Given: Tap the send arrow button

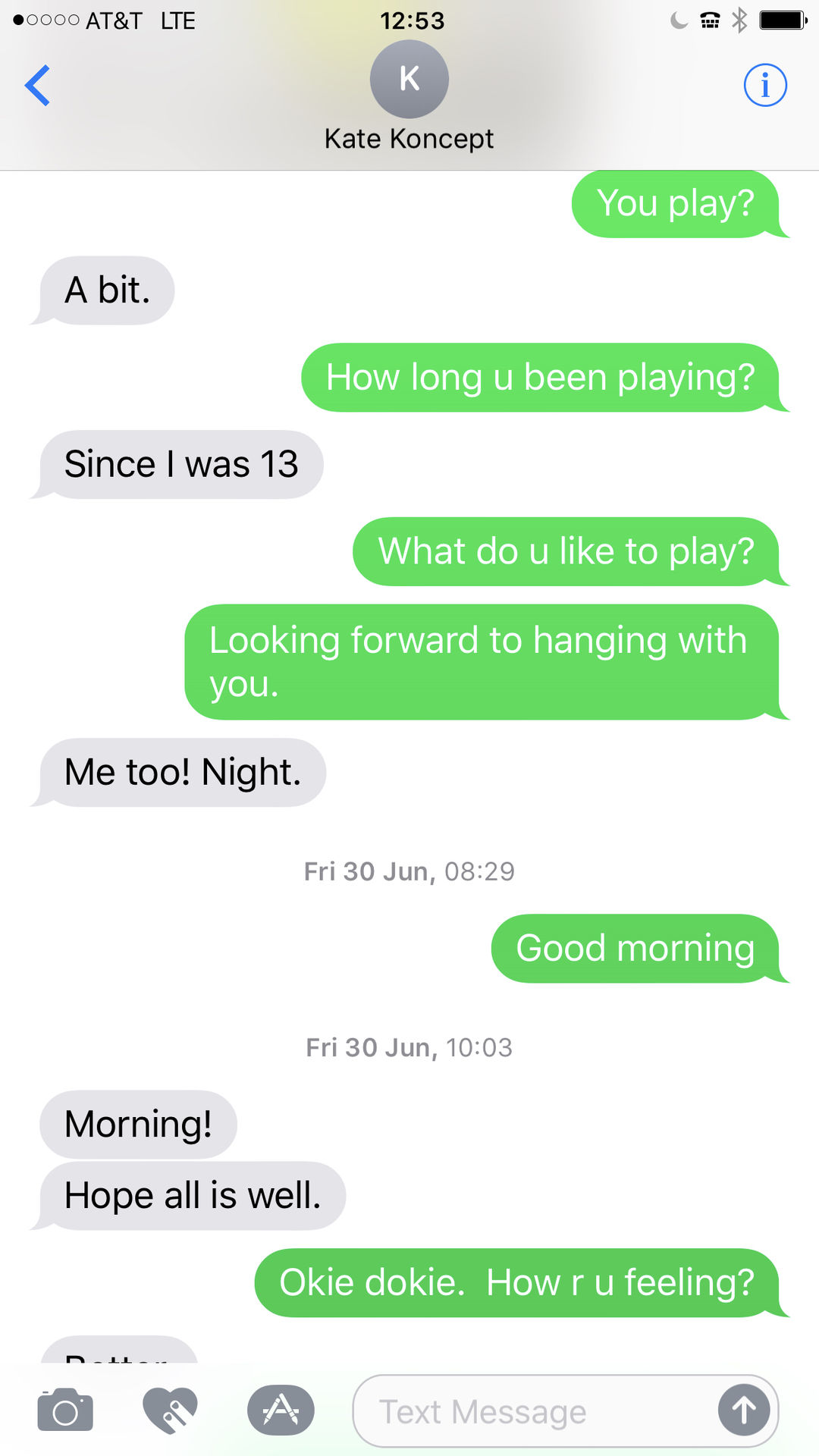Looking at the screenshot, I should pyautogui.click(x=744, y=1410).
